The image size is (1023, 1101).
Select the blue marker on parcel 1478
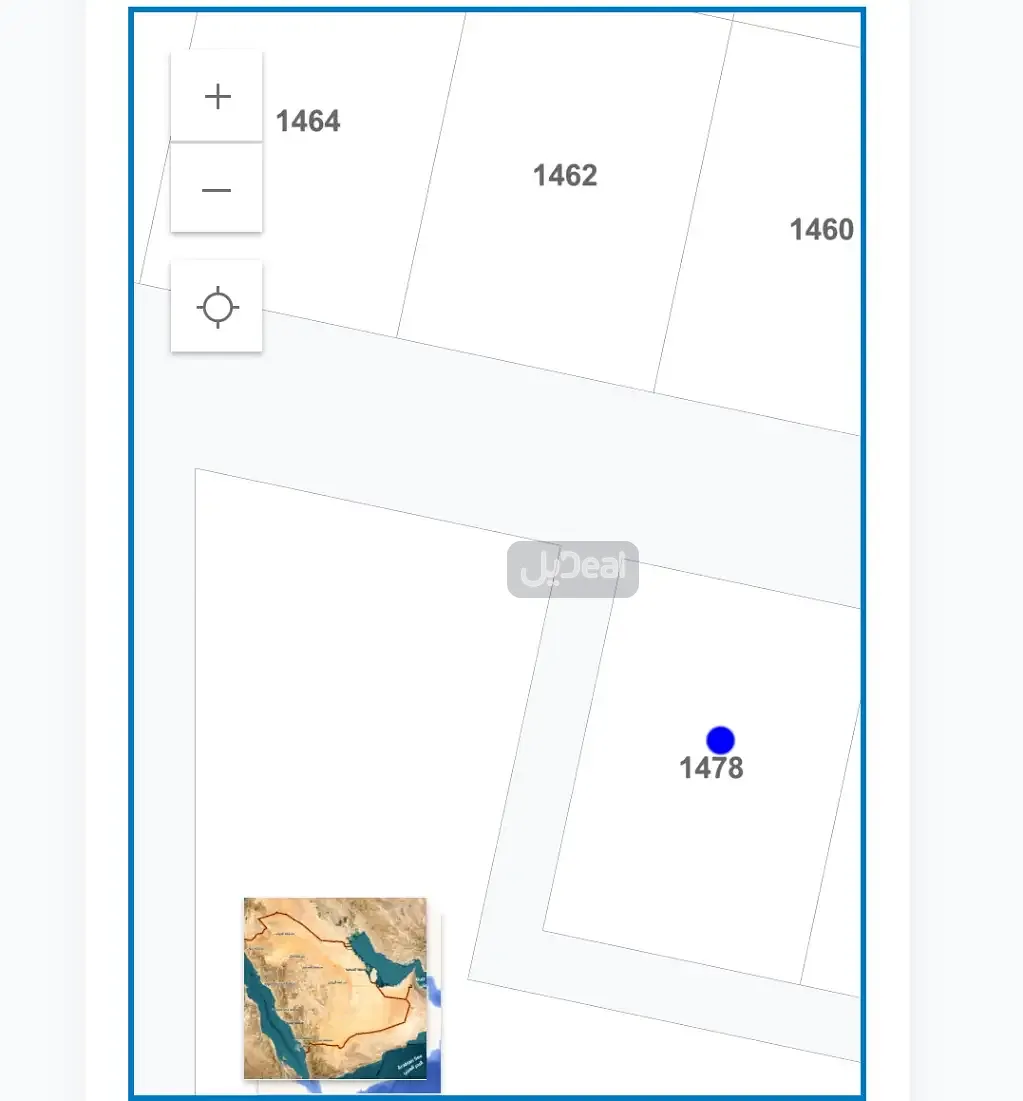720,740
